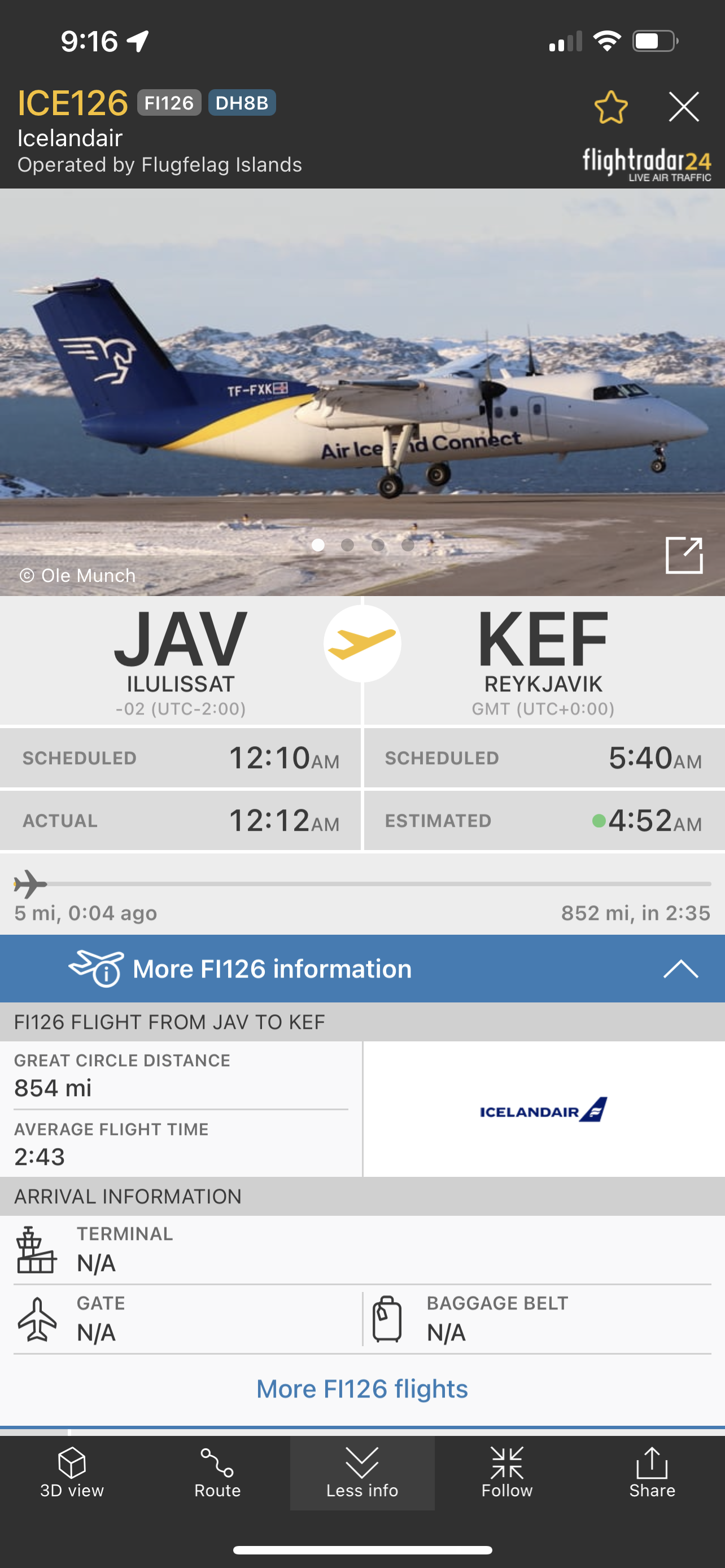Open aircraft photo in external view

(x=684, y=555)
